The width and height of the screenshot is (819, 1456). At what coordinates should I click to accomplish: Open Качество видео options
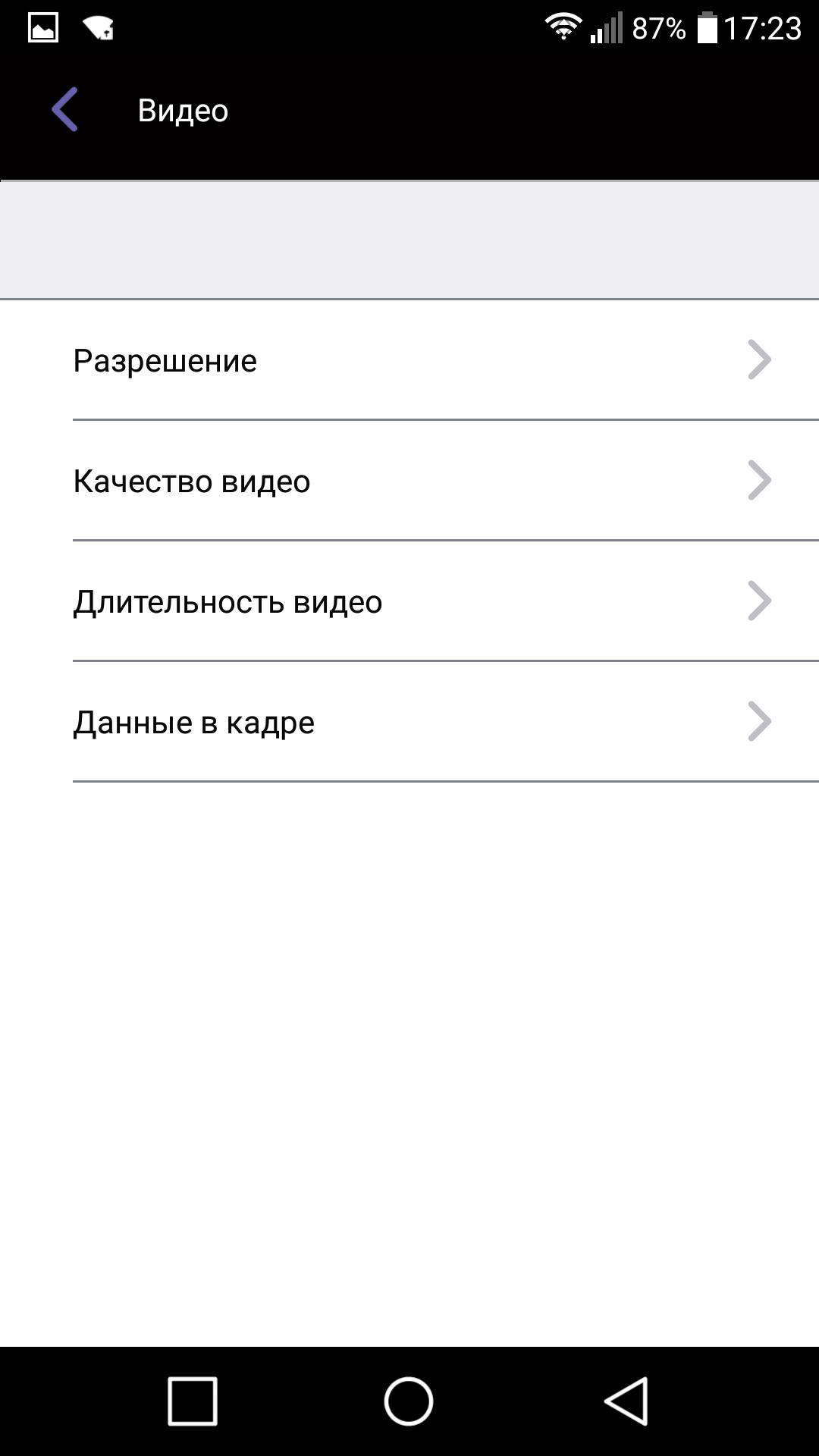point(409,481)
